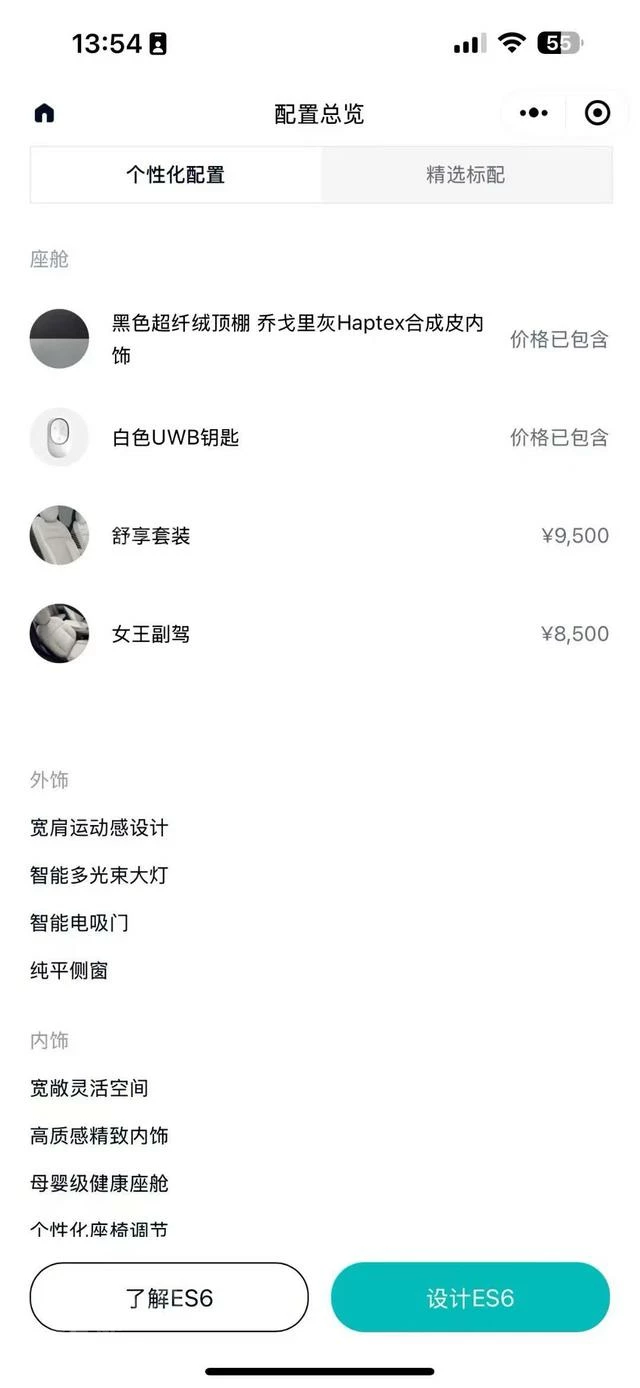Viewport: 640px width, 1388px height.
Task: Tap 了解ES6 button
Action: (169, 1298)
